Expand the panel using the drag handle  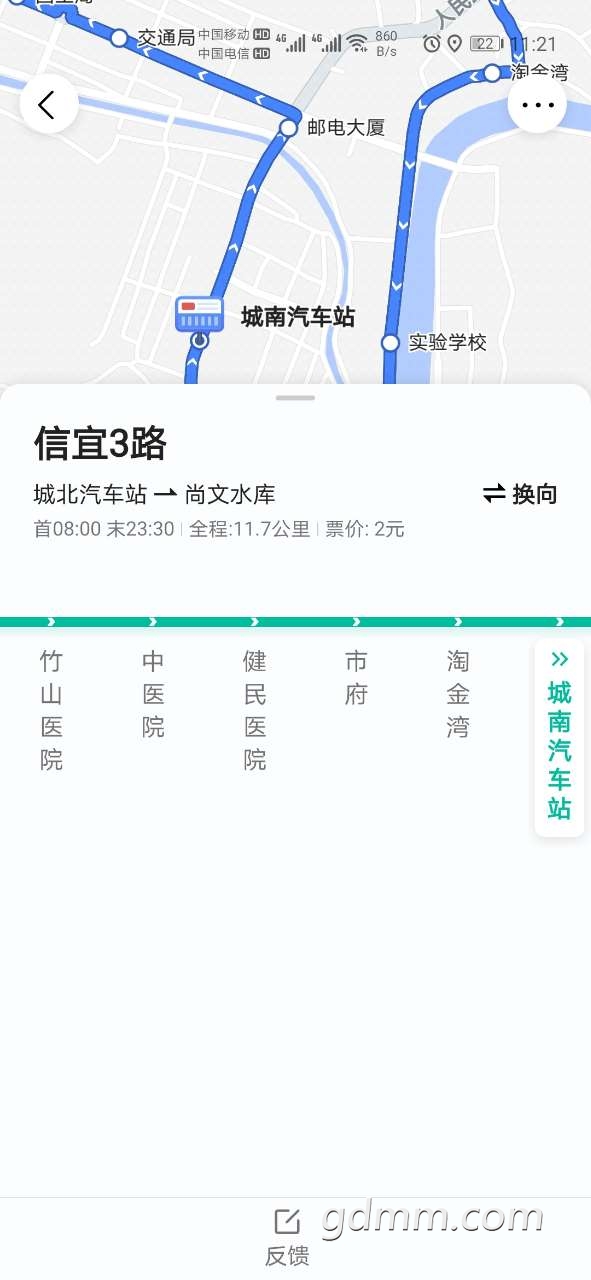[x=296, y=398]
